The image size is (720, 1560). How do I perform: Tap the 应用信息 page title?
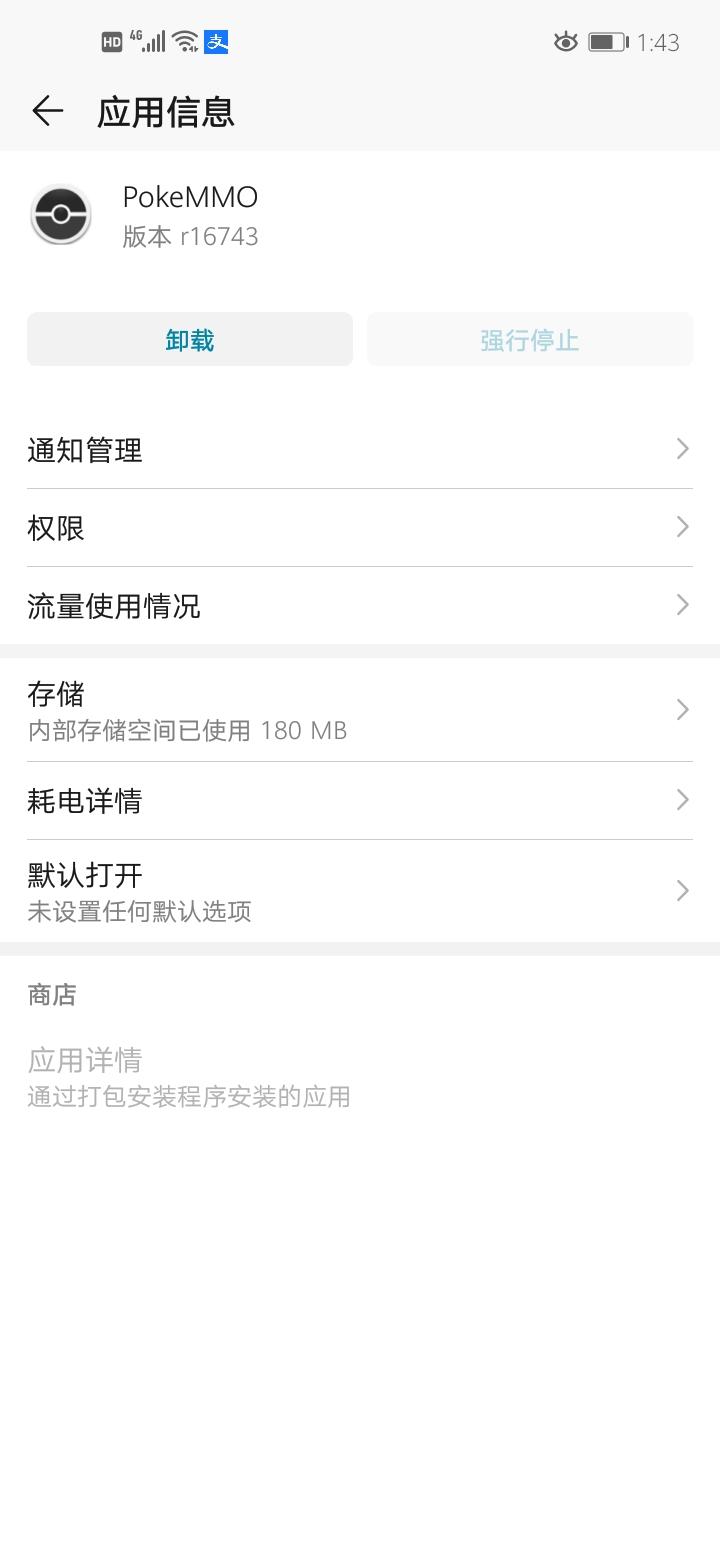(163, 112)
